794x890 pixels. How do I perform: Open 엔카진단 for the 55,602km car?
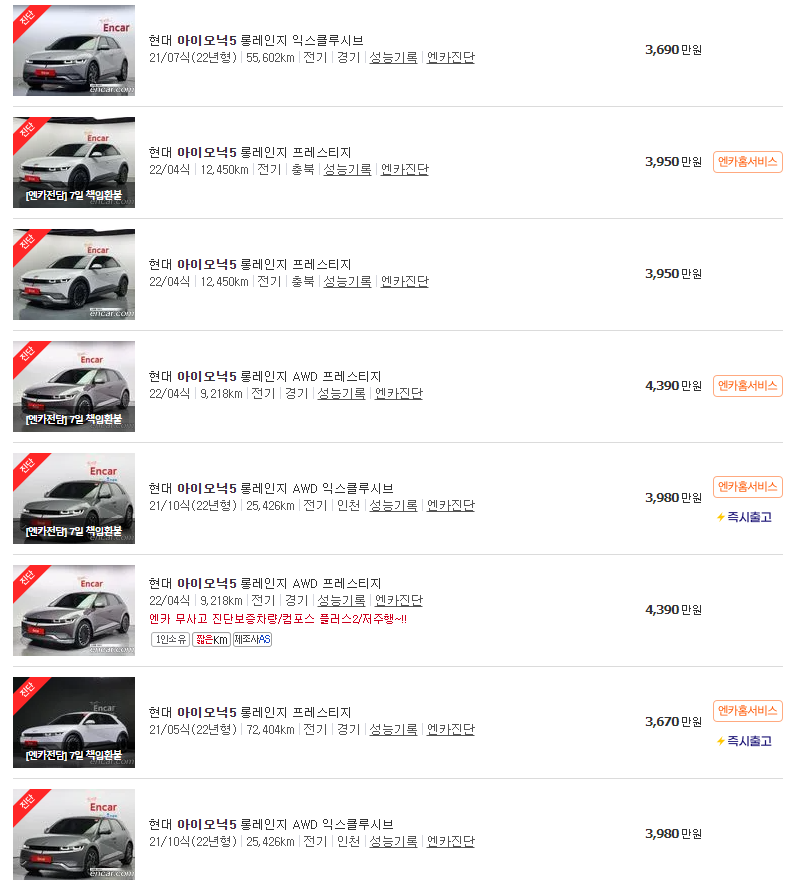click(450, 58)
